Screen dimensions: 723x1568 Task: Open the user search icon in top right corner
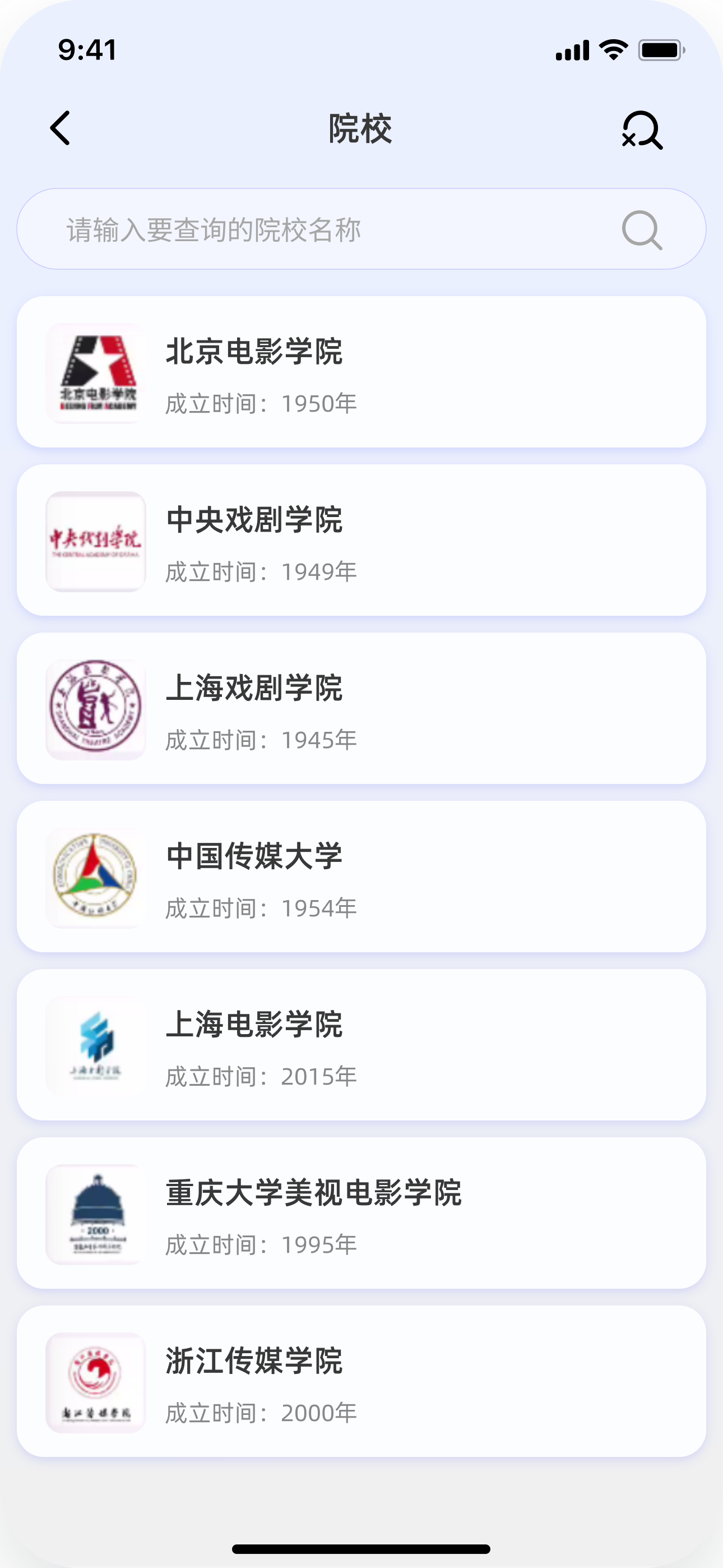point(641,130)
